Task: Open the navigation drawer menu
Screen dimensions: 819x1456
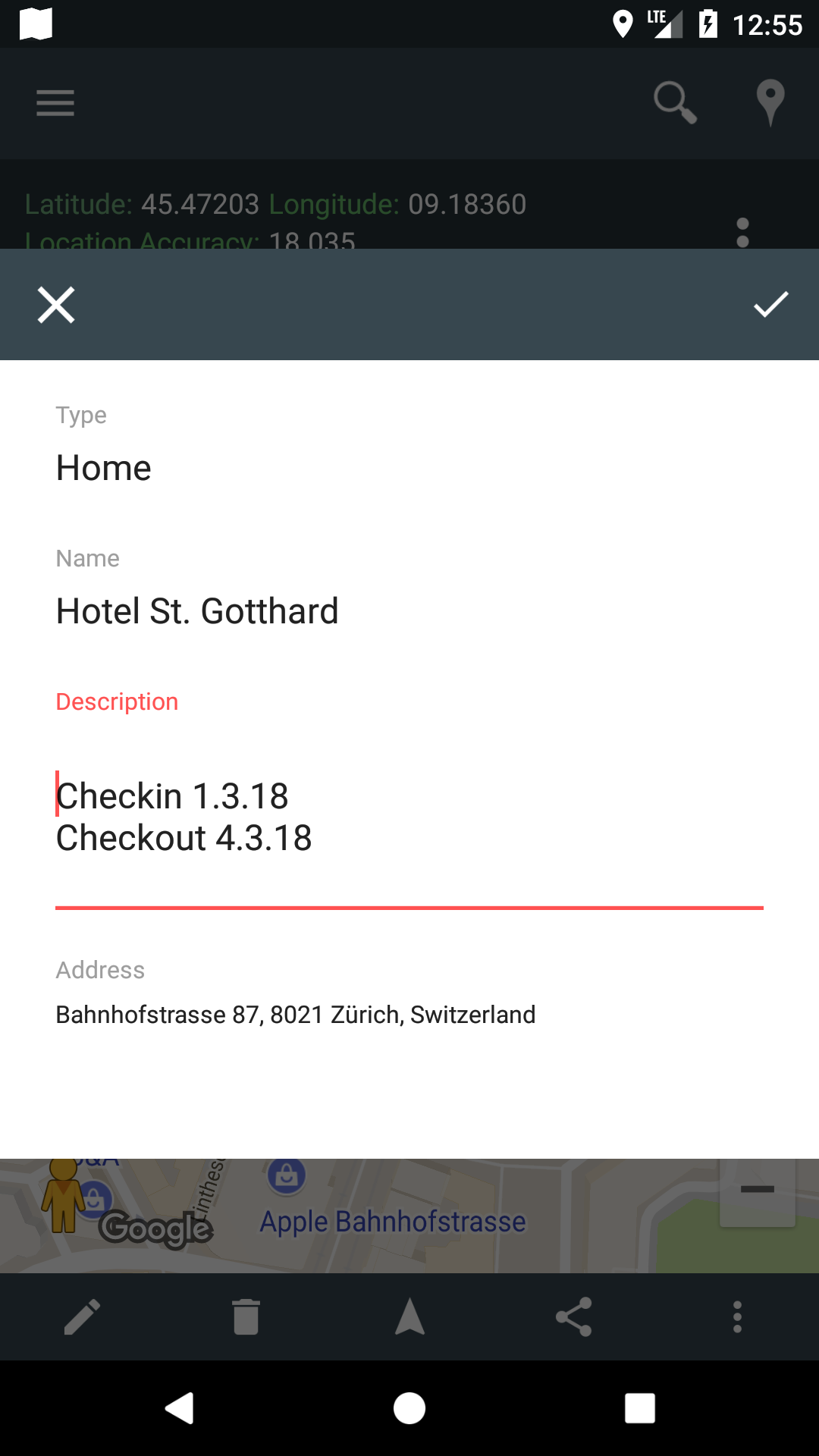Action: click(x=55, y=103)
